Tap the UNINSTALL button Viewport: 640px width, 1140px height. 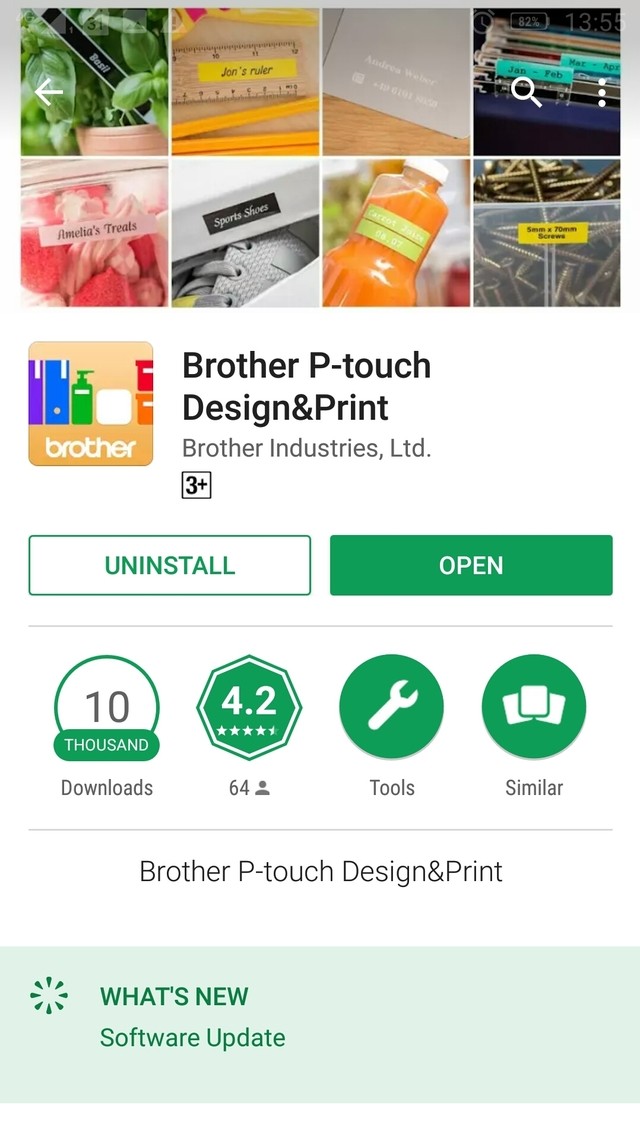170,565
